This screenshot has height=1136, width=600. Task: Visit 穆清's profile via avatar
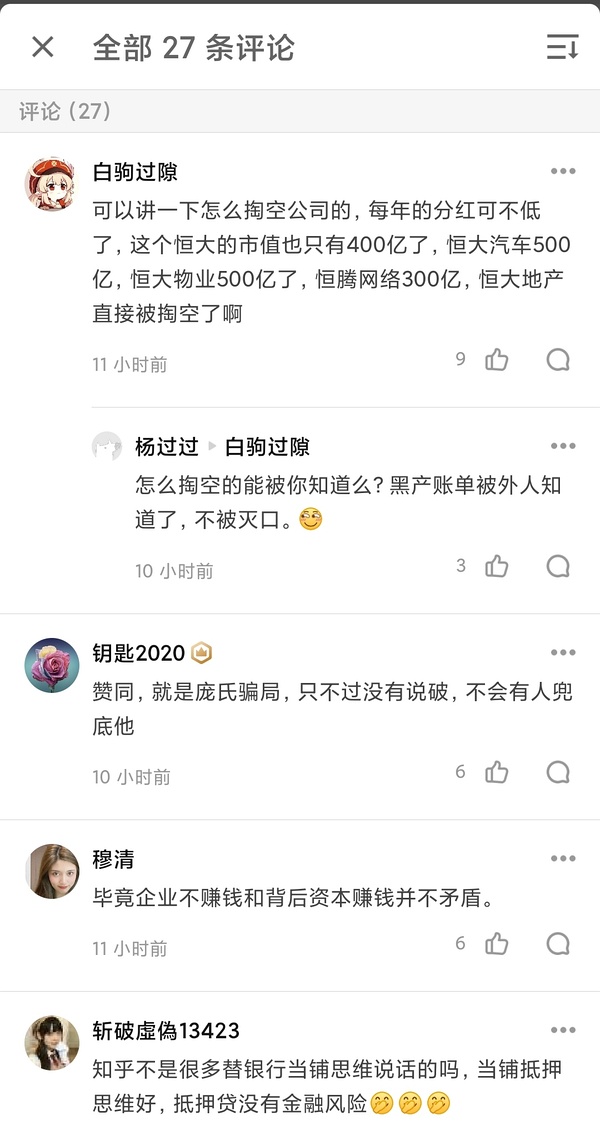(51, 871)
